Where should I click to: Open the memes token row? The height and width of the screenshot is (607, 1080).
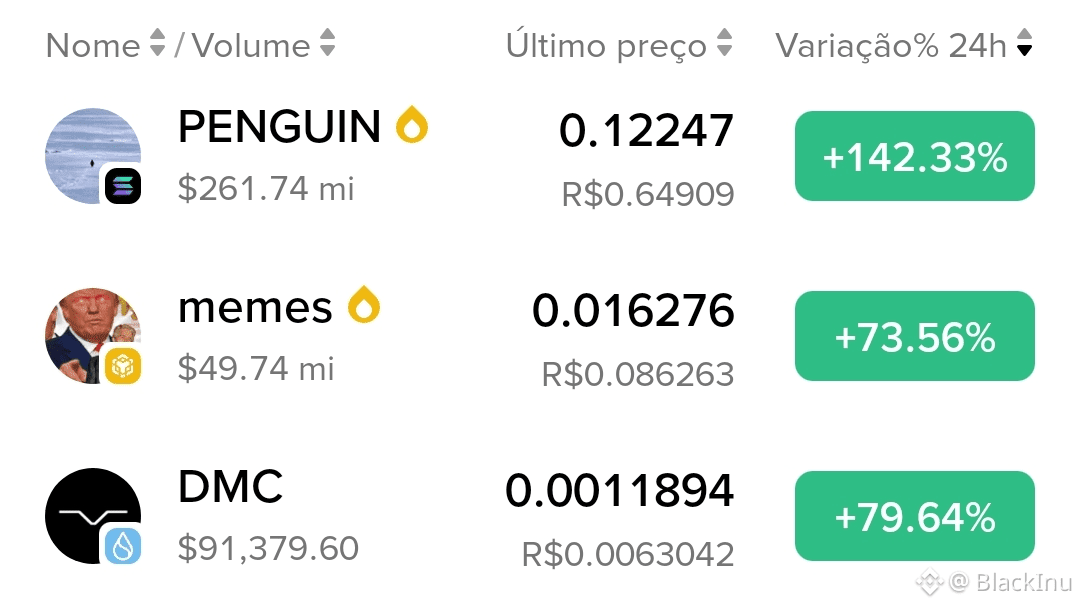coord(255,308)
